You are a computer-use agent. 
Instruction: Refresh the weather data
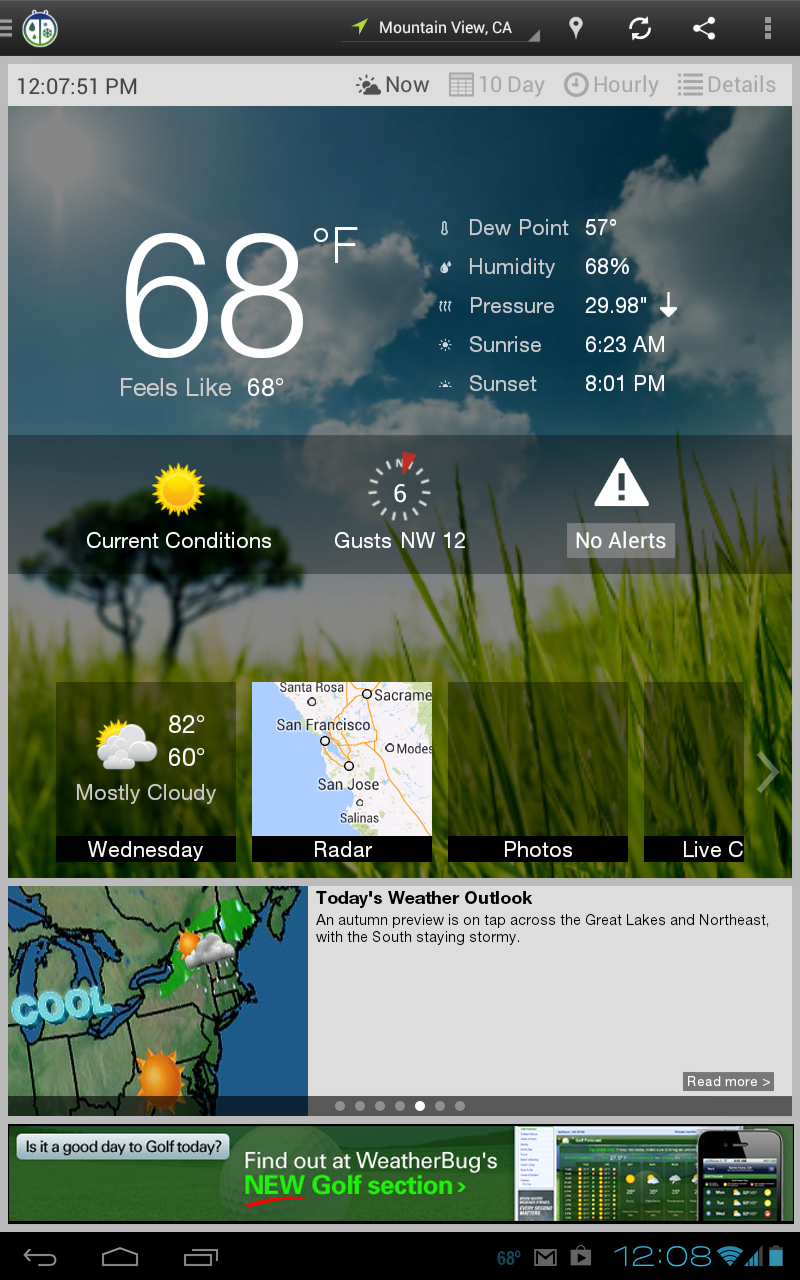click(x=640, y=27)
